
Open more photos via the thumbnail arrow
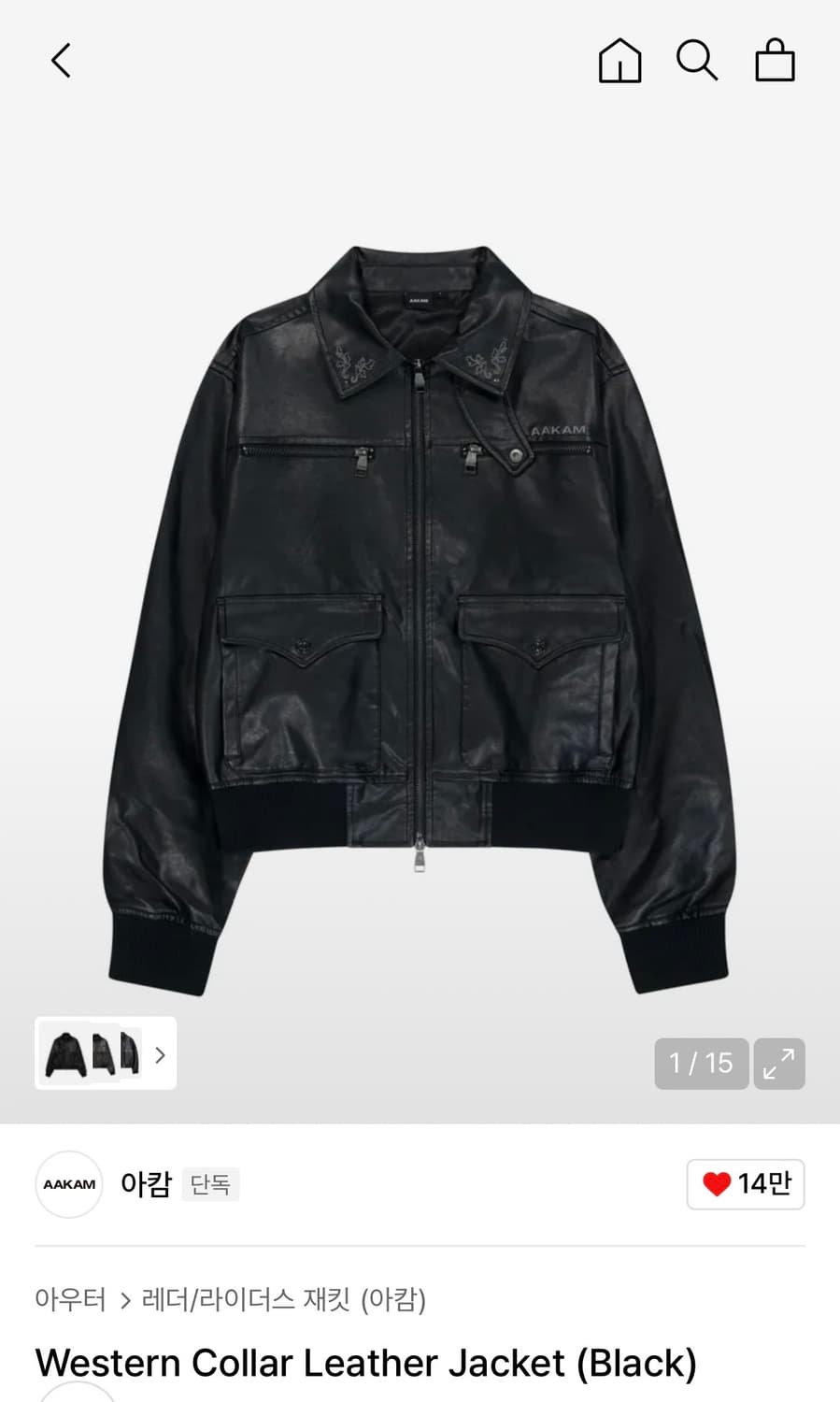pyautogui.click(x=159, y=1054)
